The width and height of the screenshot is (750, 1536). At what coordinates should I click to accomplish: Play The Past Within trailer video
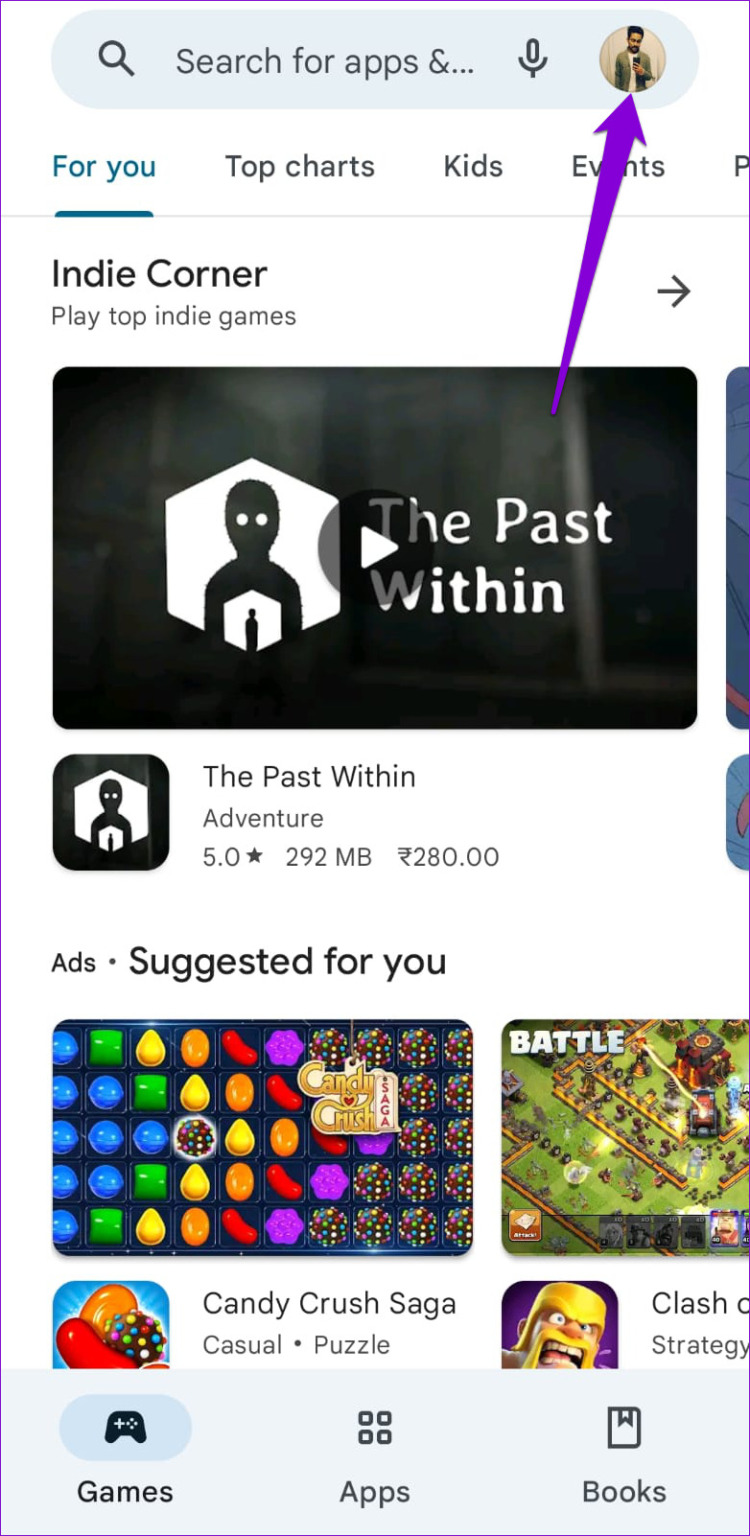[374, 546]
